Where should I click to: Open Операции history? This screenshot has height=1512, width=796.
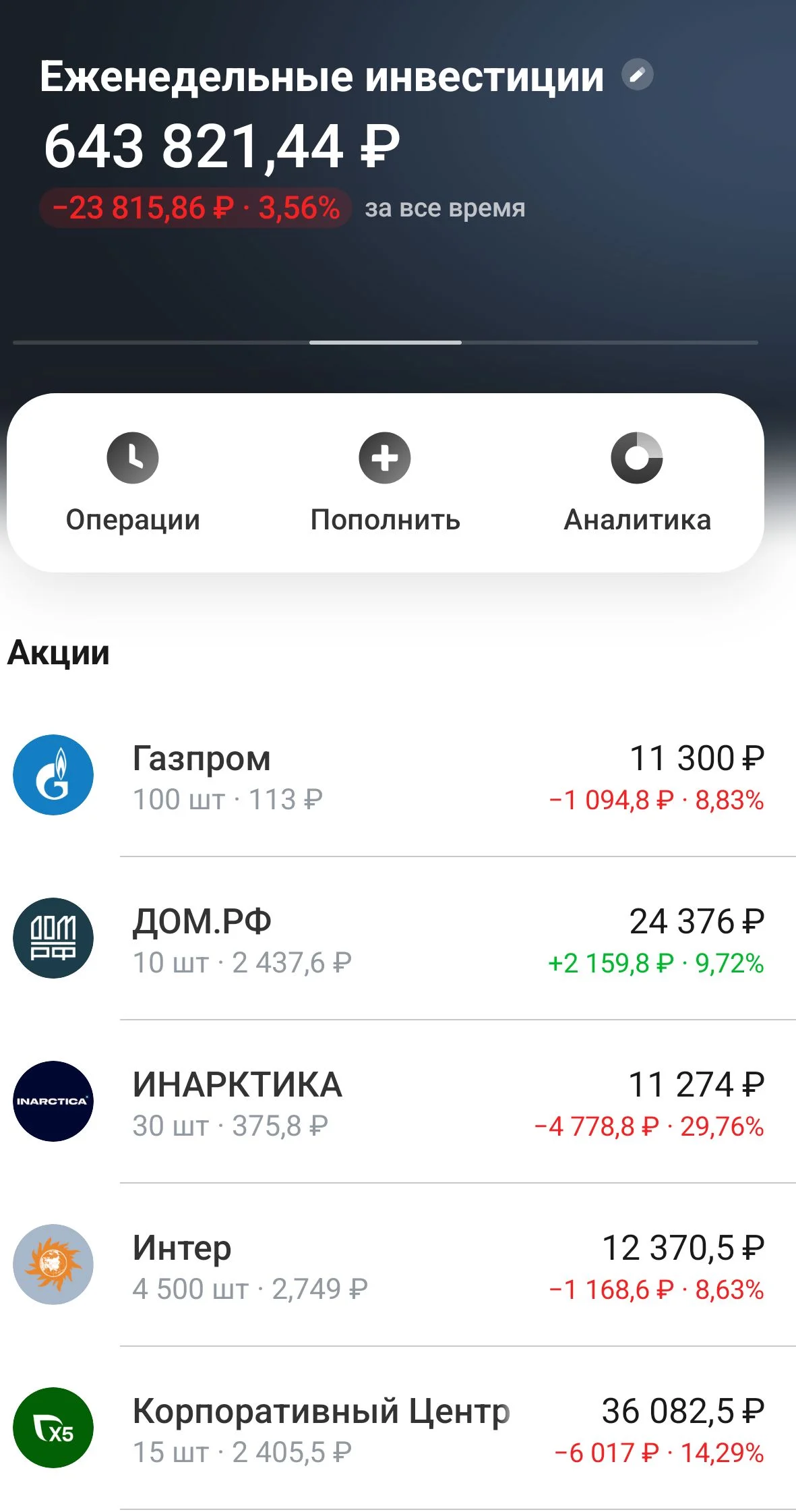point(133,484)
